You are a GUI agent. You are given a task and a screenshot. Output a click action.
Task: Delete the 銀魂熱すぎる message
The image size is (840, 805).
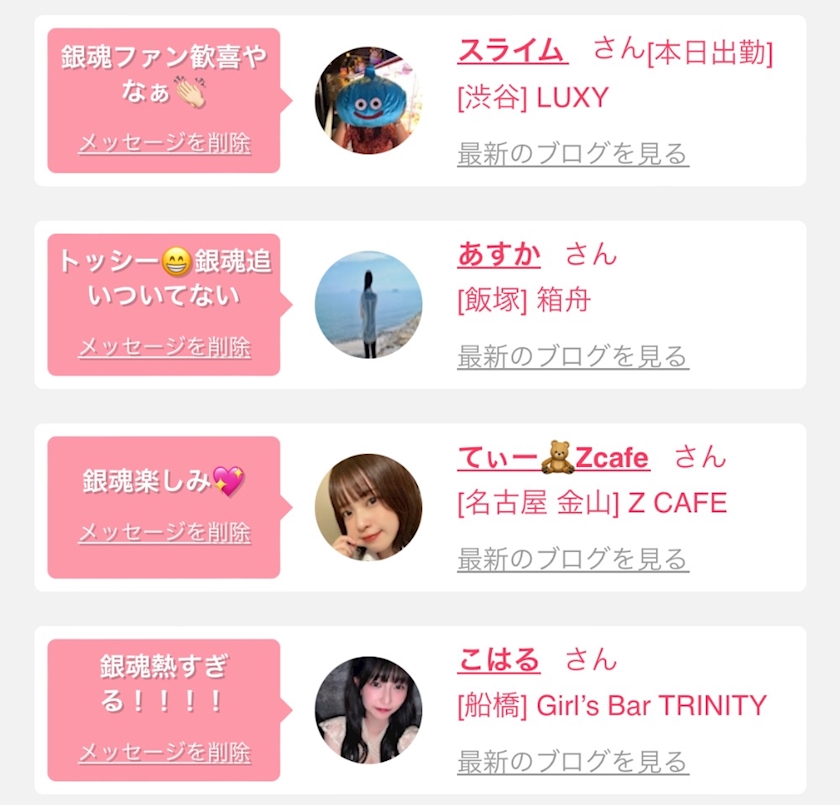pos(165,752)
